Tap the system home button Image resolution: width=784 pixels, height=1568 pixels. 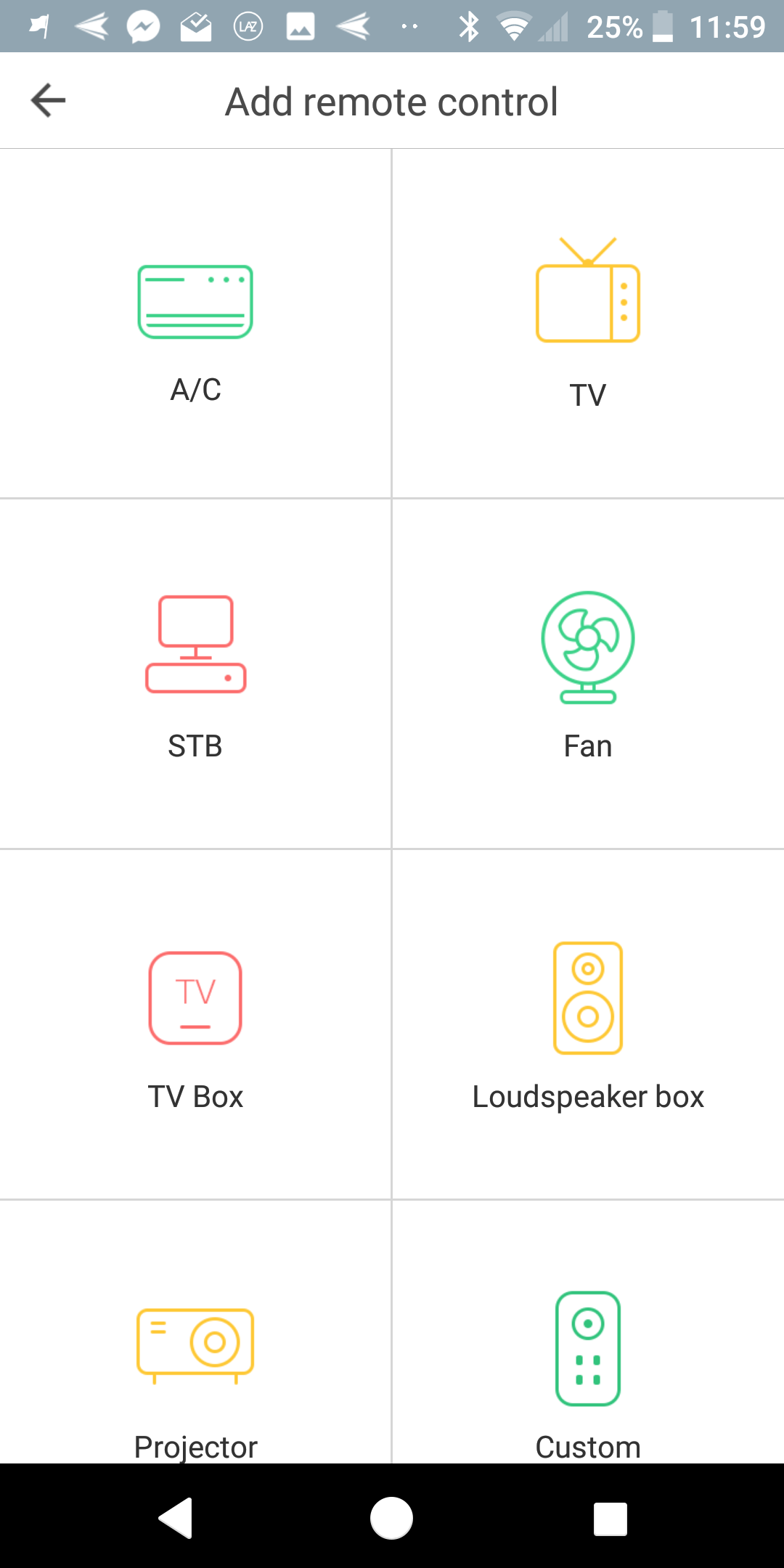pyautogui.click(x=391, y=1518)
